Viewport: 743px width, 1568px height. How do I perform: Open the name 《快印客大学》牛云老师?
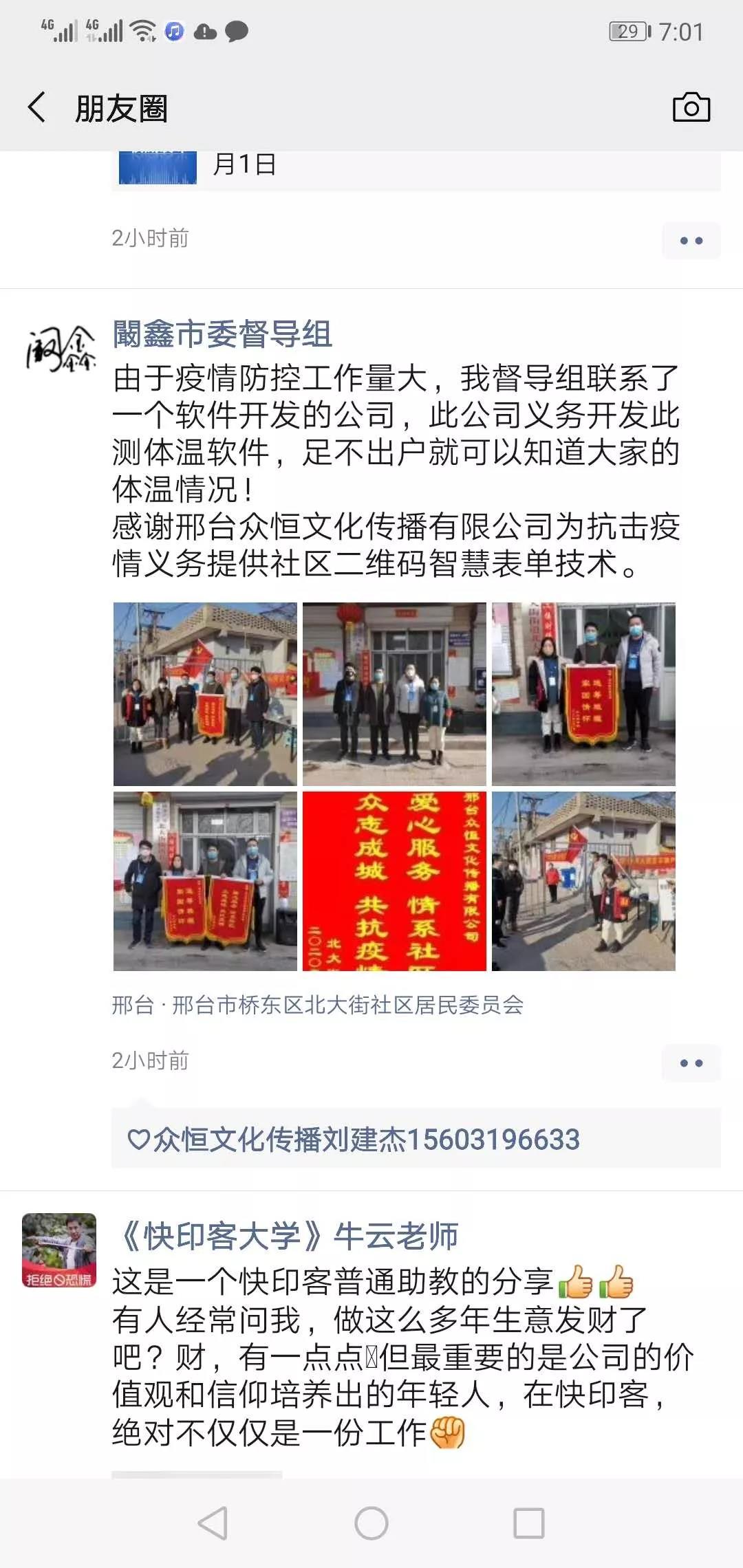[x=286, y=1236]
